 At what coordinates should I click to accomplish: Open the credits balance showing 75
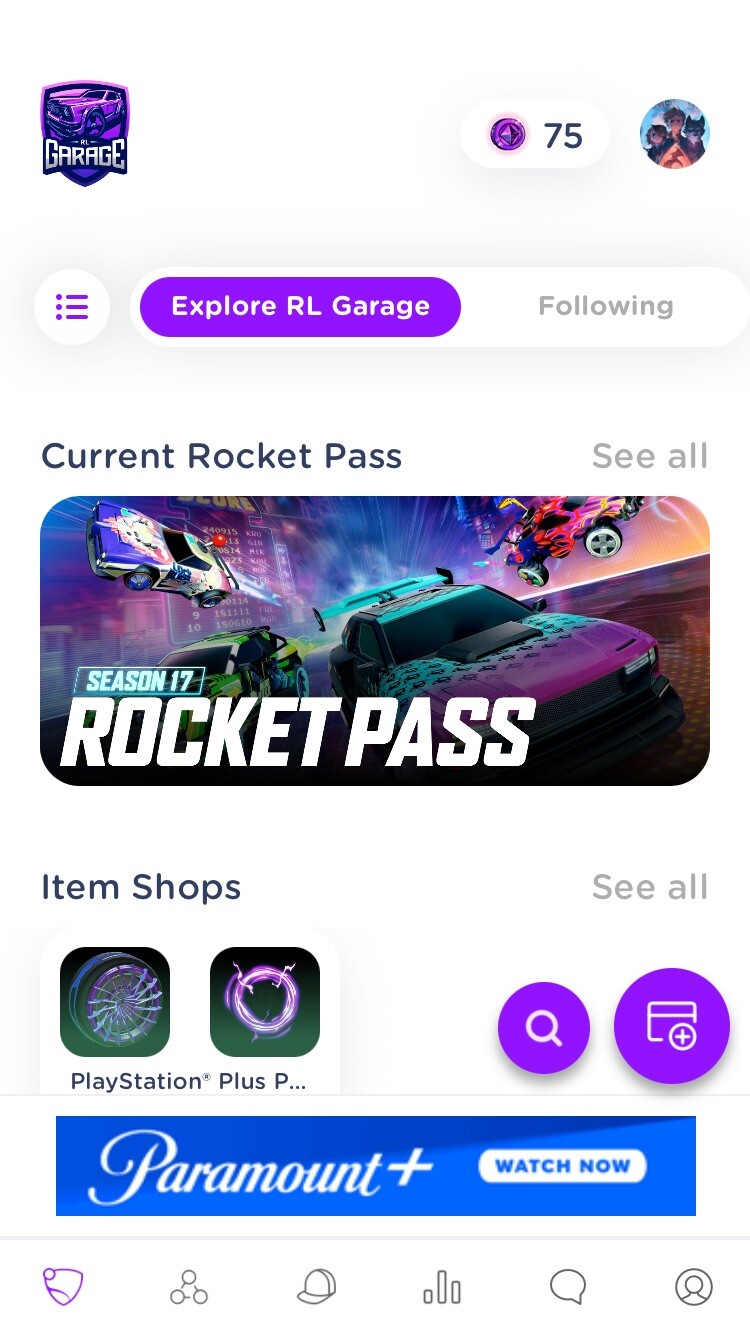[x=535, y=135]
